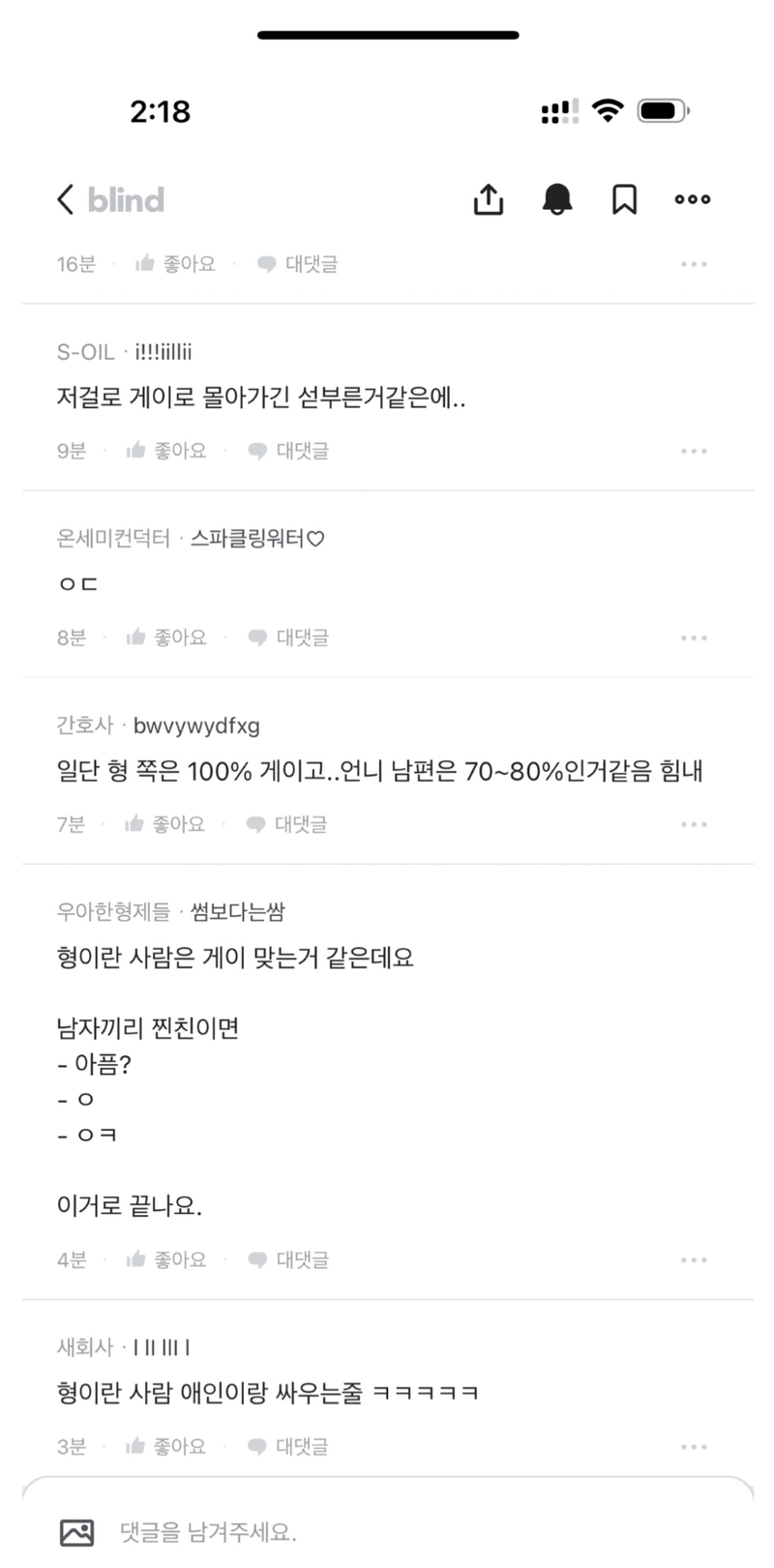Open options for the 새회사 comment
774x1568 pixels.
694,1446
